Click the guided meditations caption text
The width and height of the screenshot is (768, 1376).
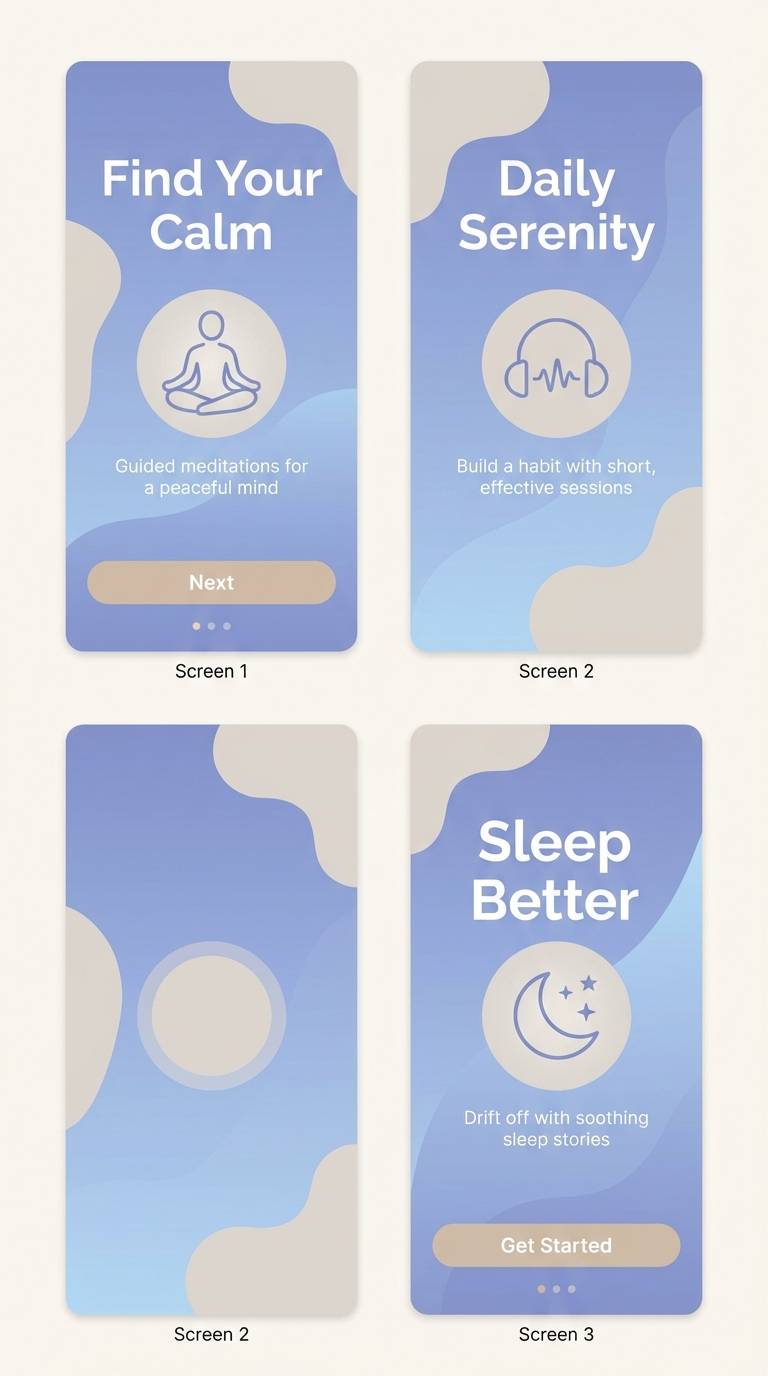click(211, 477)
